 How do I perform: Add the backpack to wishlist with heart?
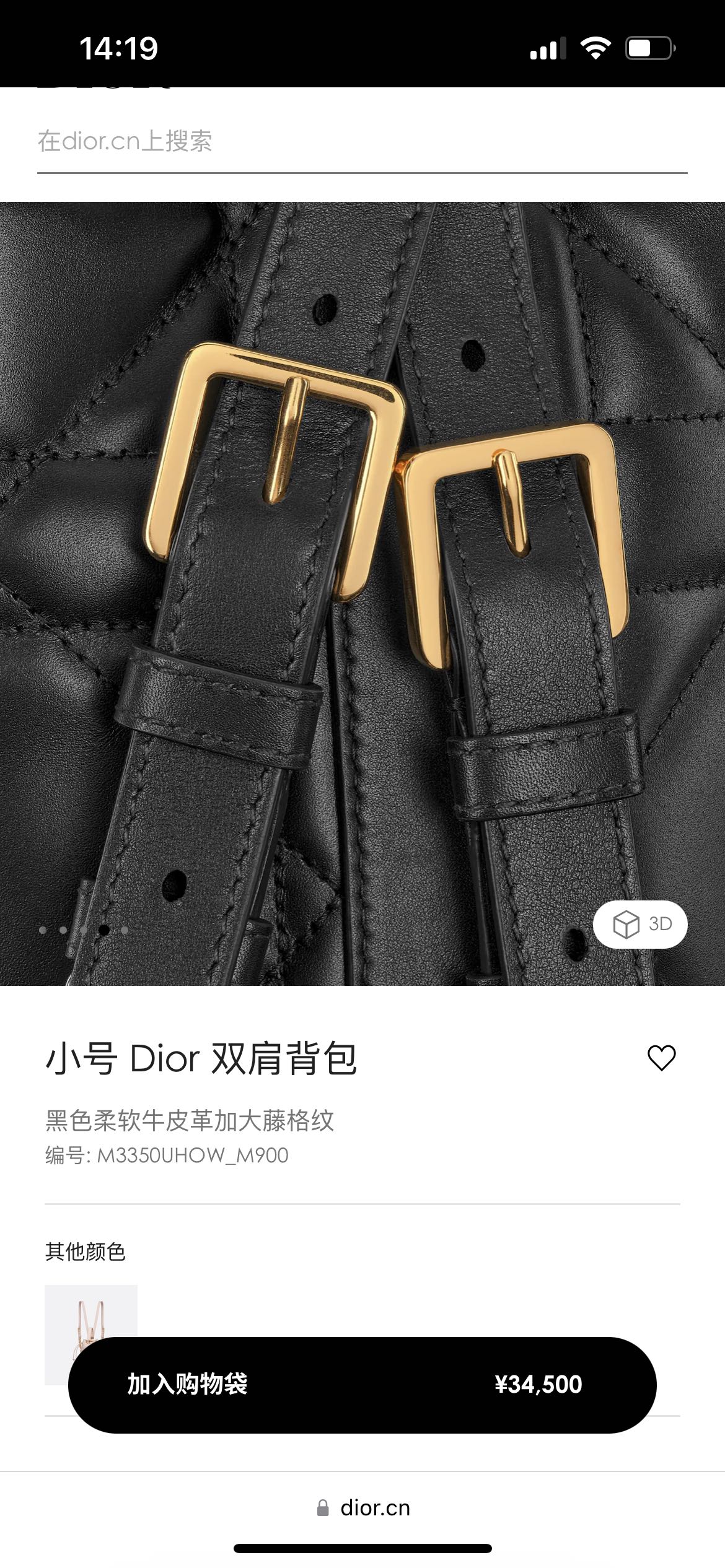[x=661, y=1058]
